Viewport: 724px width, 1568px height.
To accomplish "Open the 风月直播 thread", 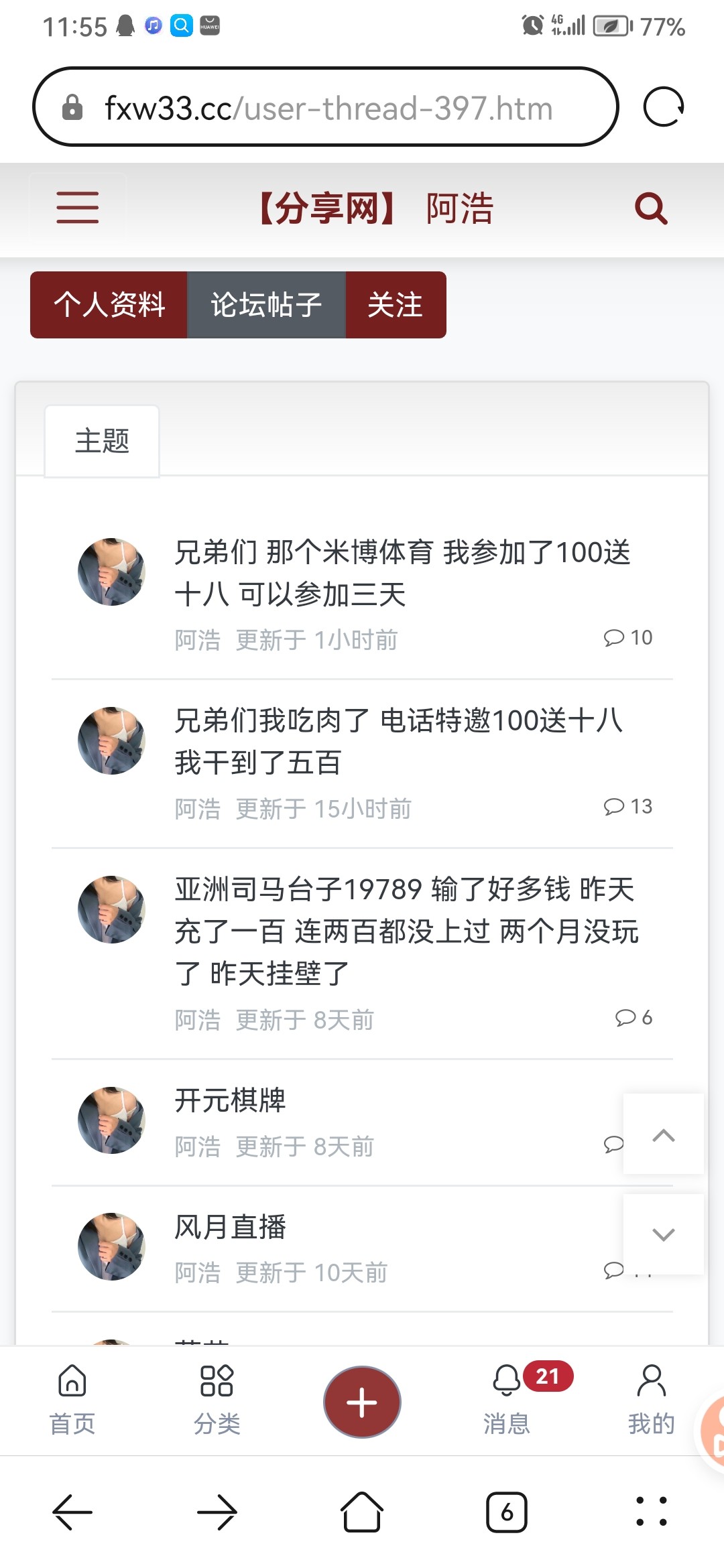I will (231, 1227).
